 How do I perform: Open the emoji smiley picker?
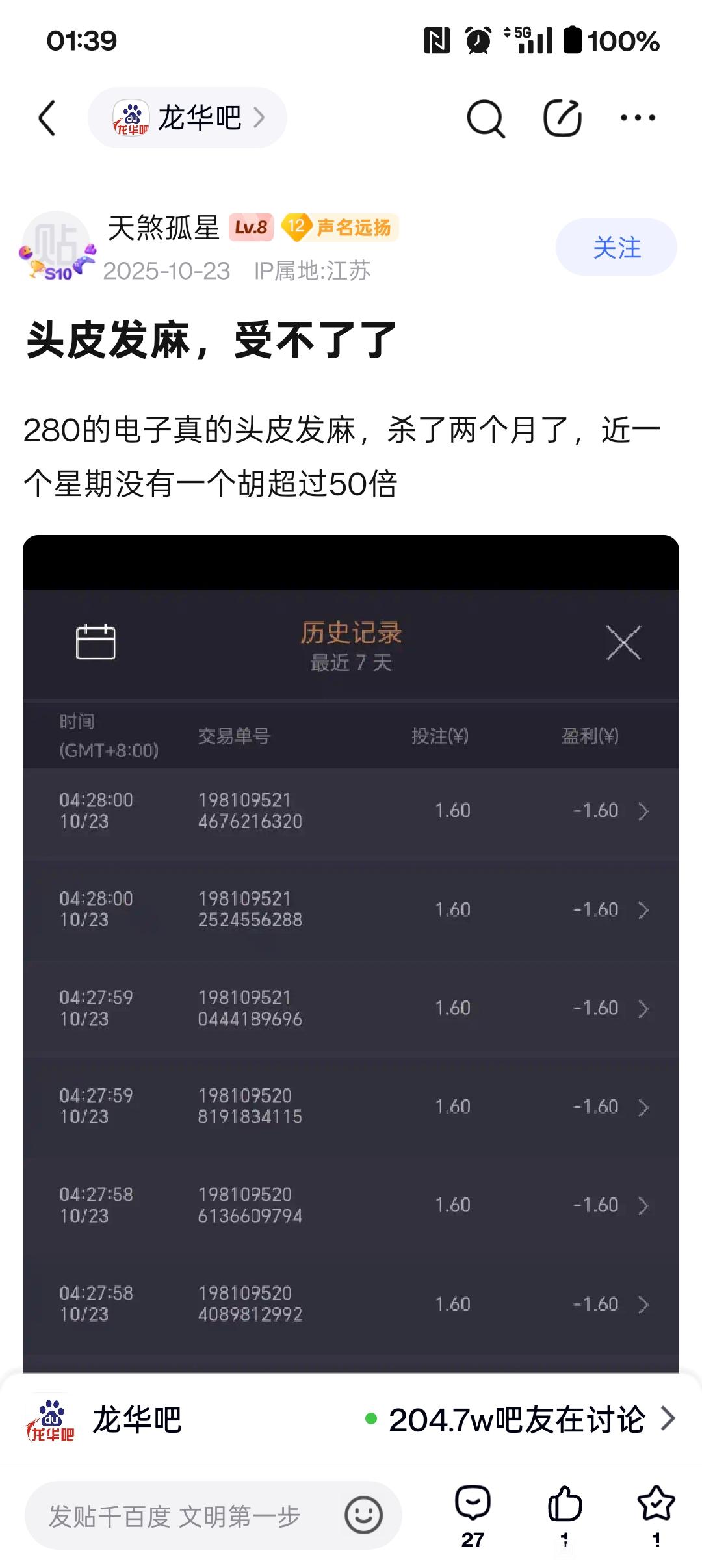[363, 1516]
